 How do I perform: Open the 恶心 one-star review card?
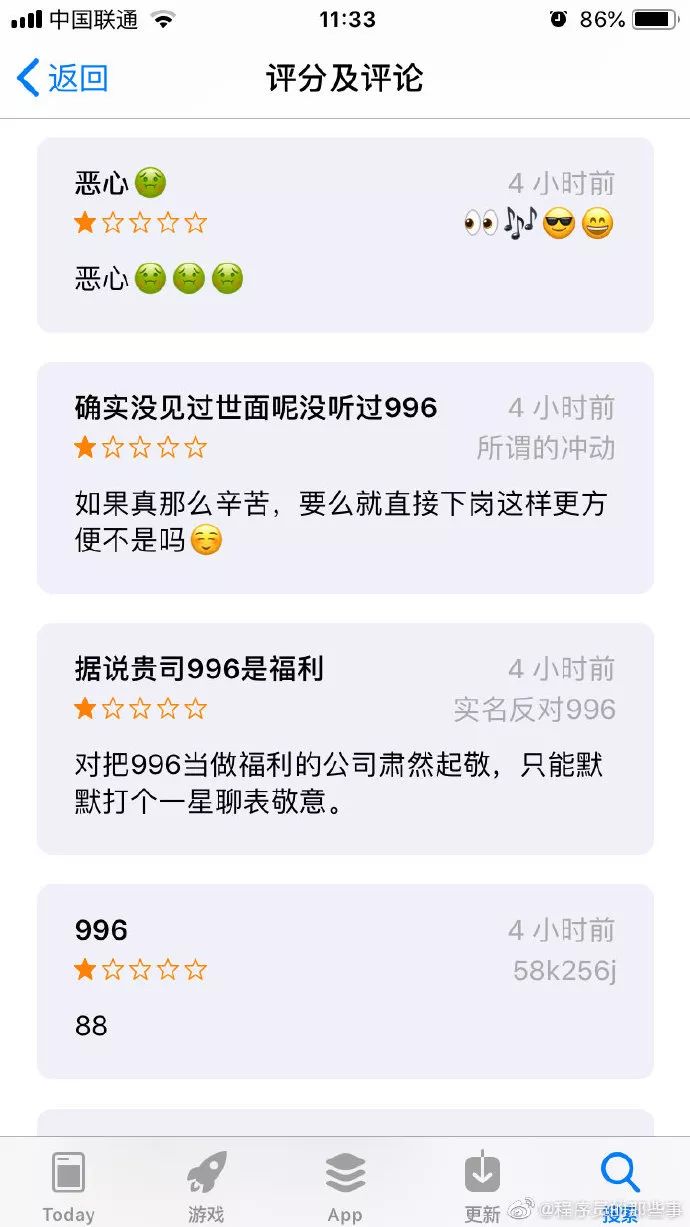pos(345,235)
